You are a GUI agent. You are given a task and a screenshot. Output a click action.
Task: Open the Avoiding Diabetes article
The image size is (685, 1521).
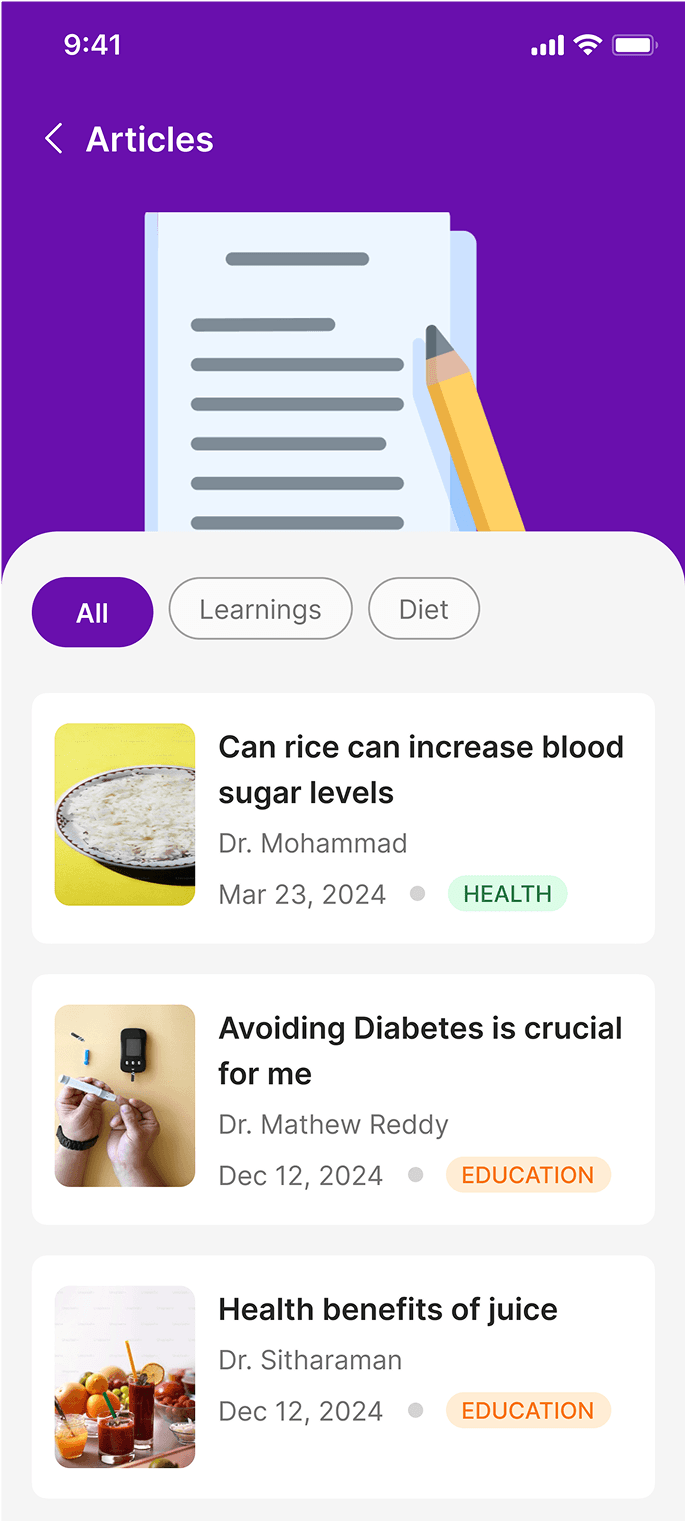(x=420, y=1050)
